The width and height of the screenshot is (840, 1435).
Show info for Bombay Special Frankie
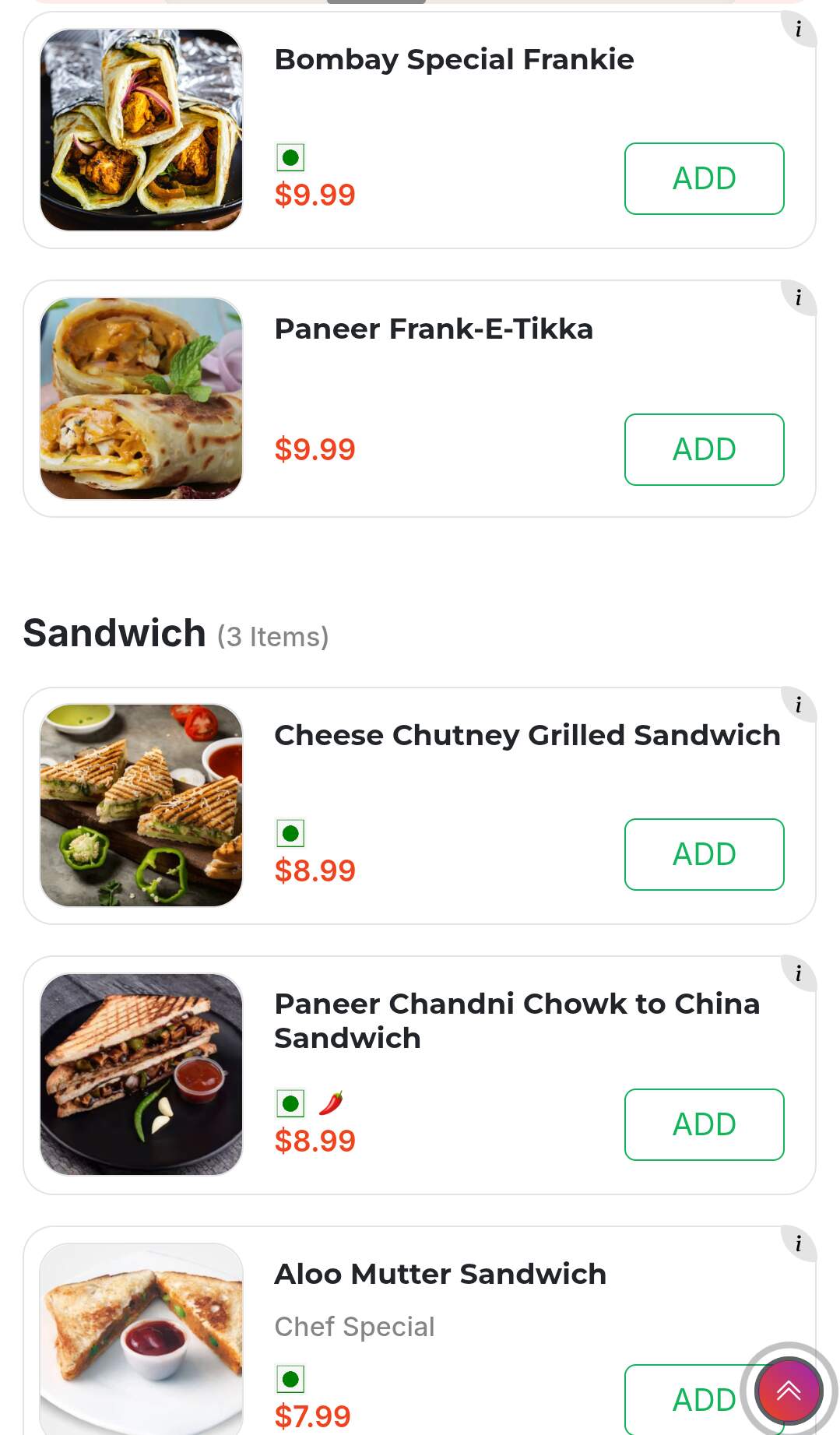point(799,30)
